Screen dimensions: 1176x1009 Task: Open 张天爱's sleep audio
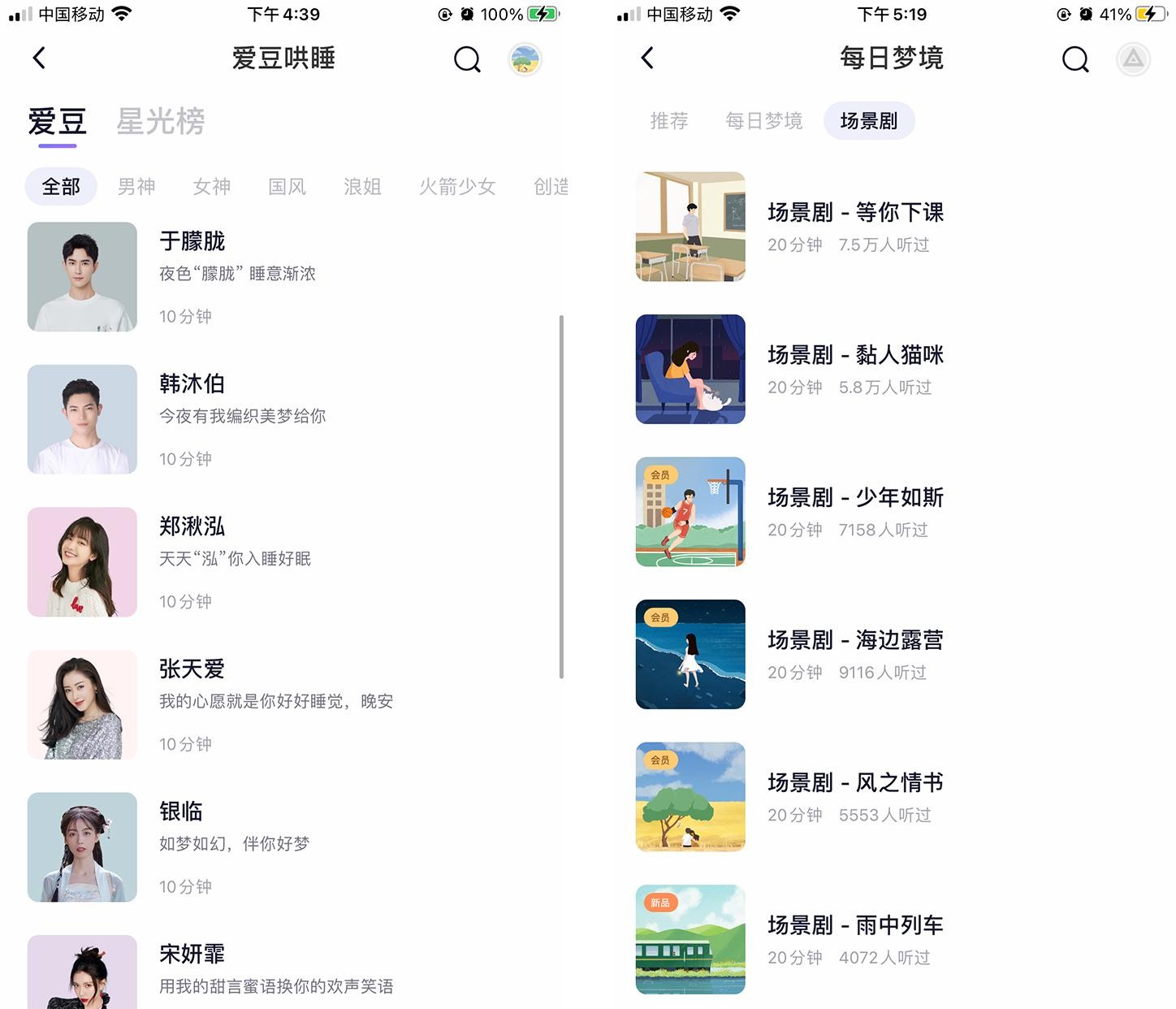coord(192,669)
